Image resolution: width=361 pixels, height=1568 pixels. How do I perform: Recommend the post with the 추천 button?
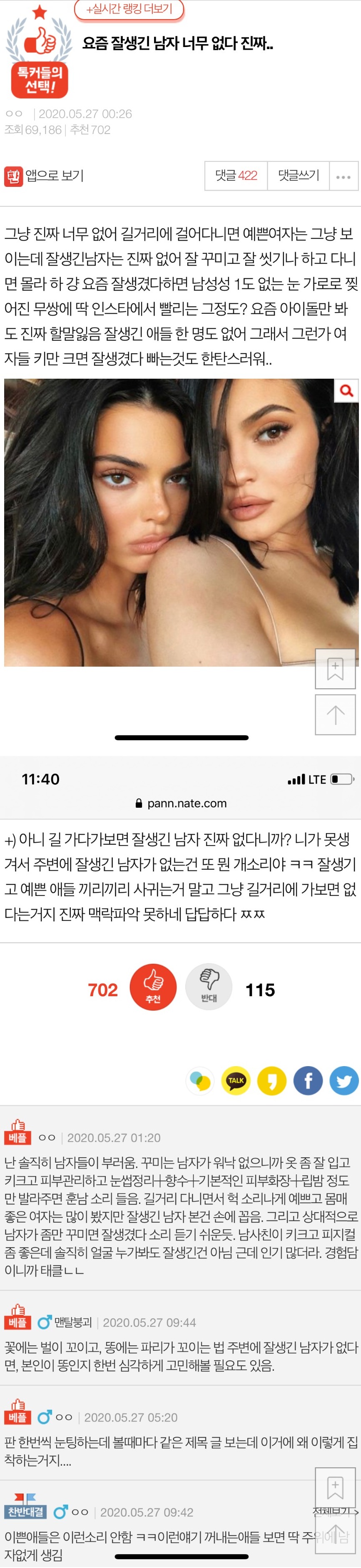[x=153, y=987]
